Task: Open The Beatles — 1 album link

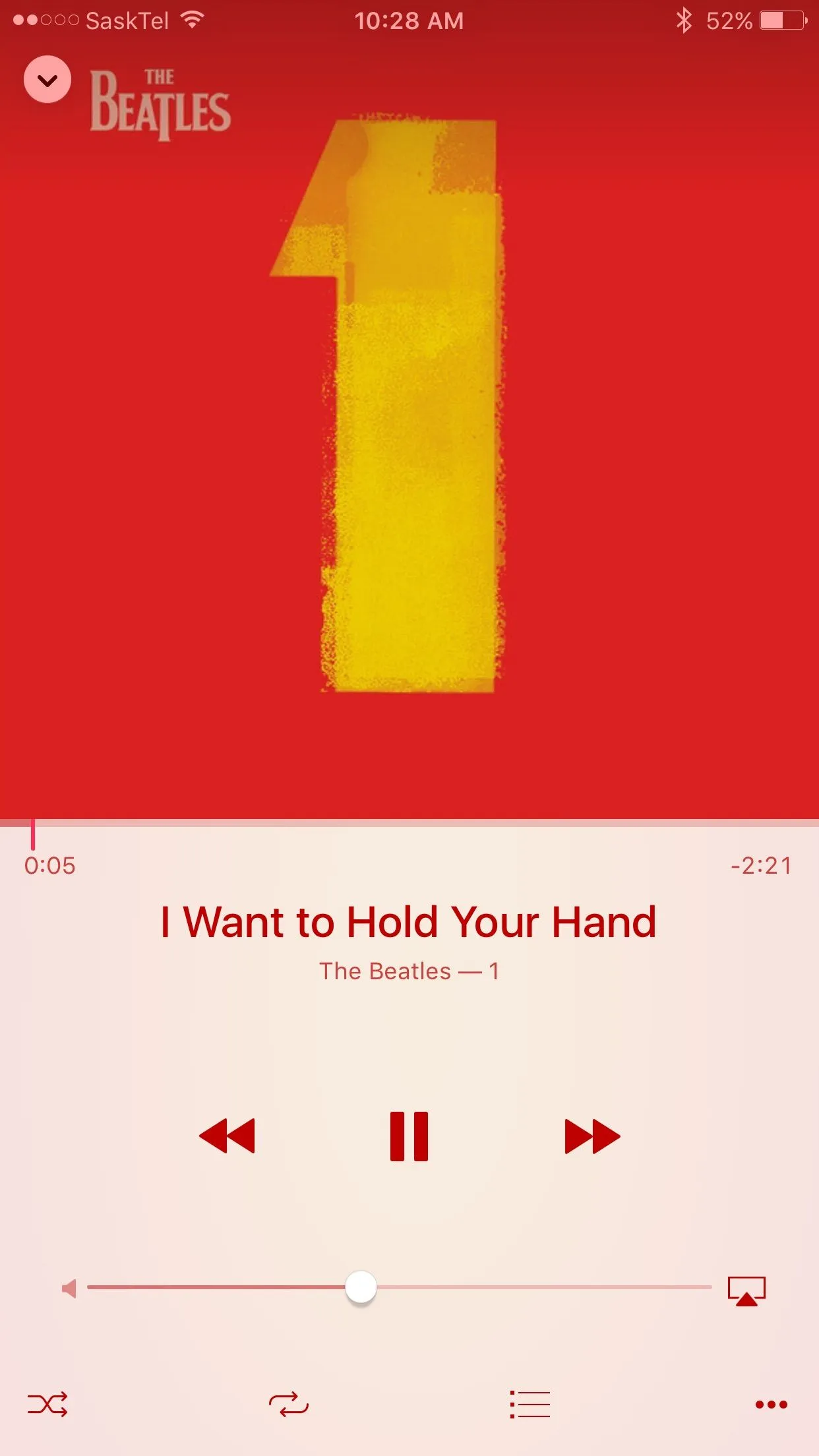Action: point(409,971)
